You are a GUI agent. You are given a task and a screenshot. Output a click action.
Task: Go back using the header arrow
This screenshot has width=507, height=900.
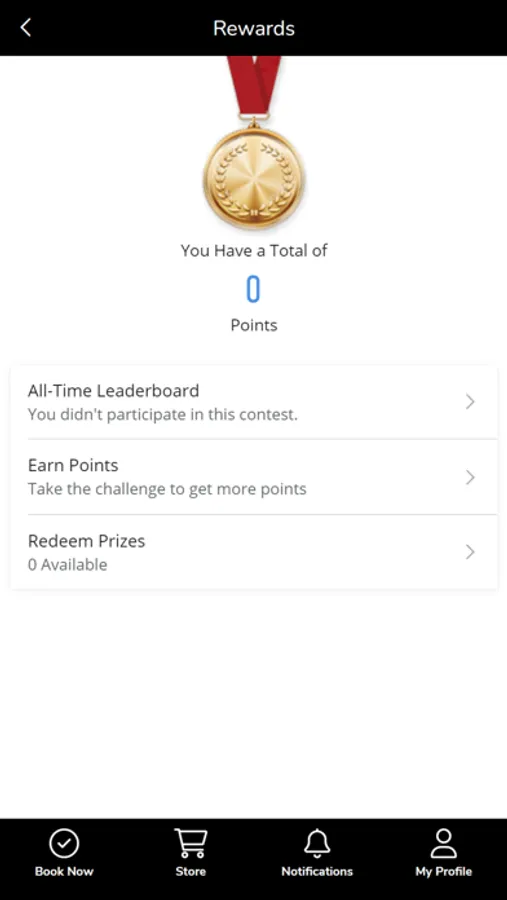pyautogui.click(x=25, y=28)
